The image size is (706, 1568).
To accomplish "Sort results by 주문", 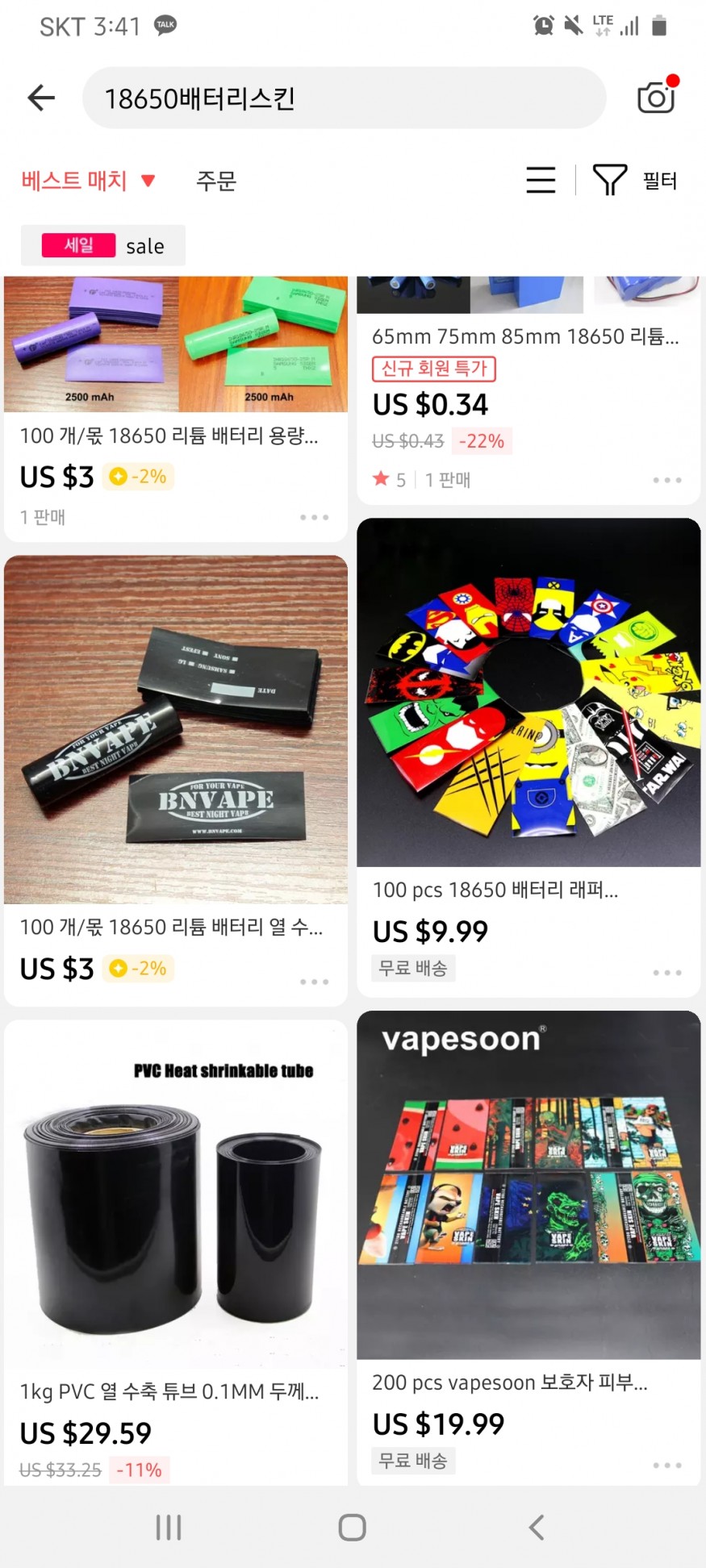I will (216, 181).
